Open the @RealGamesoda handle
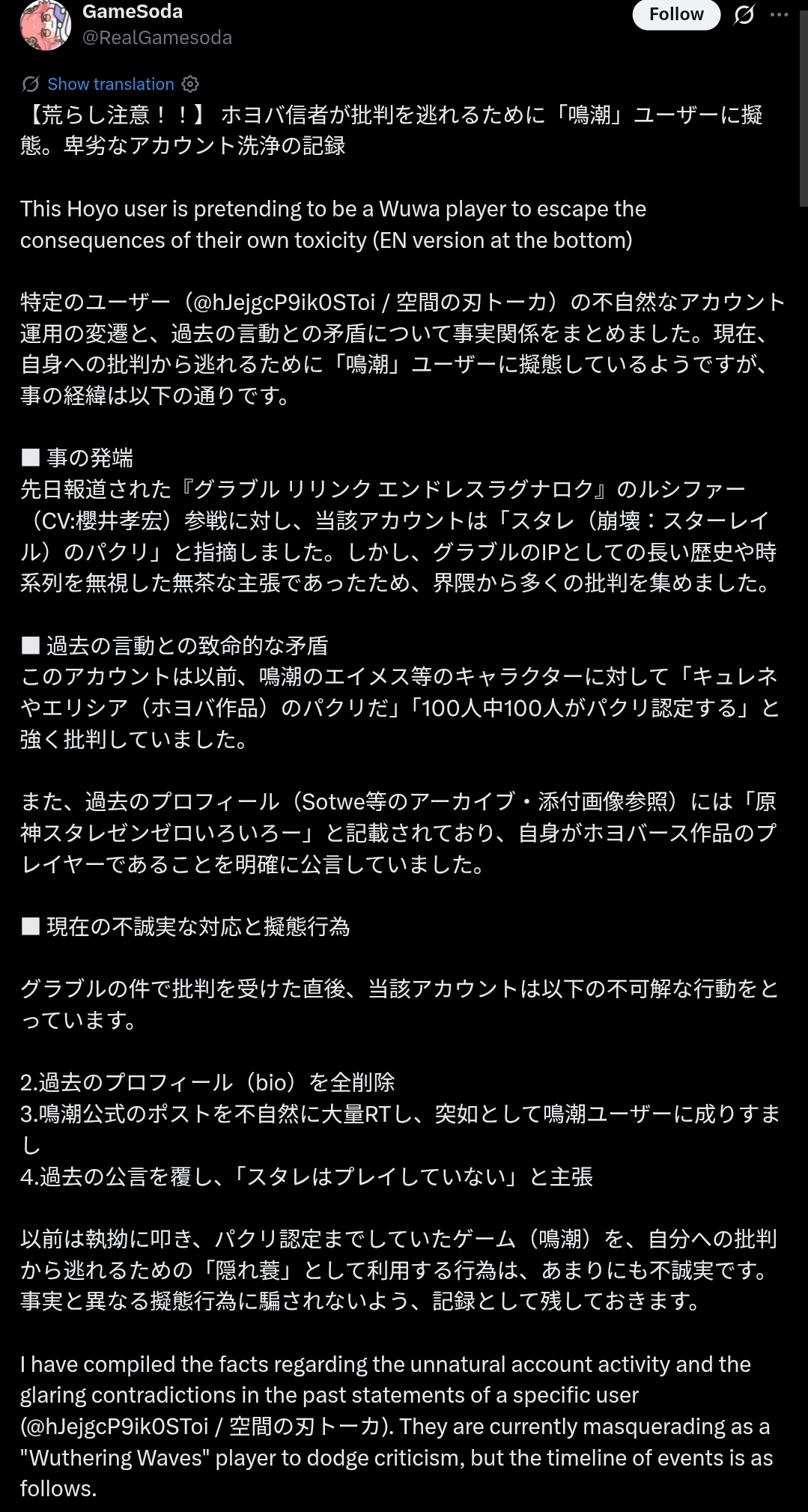The image size is (808, 1512). click(157, 37)
